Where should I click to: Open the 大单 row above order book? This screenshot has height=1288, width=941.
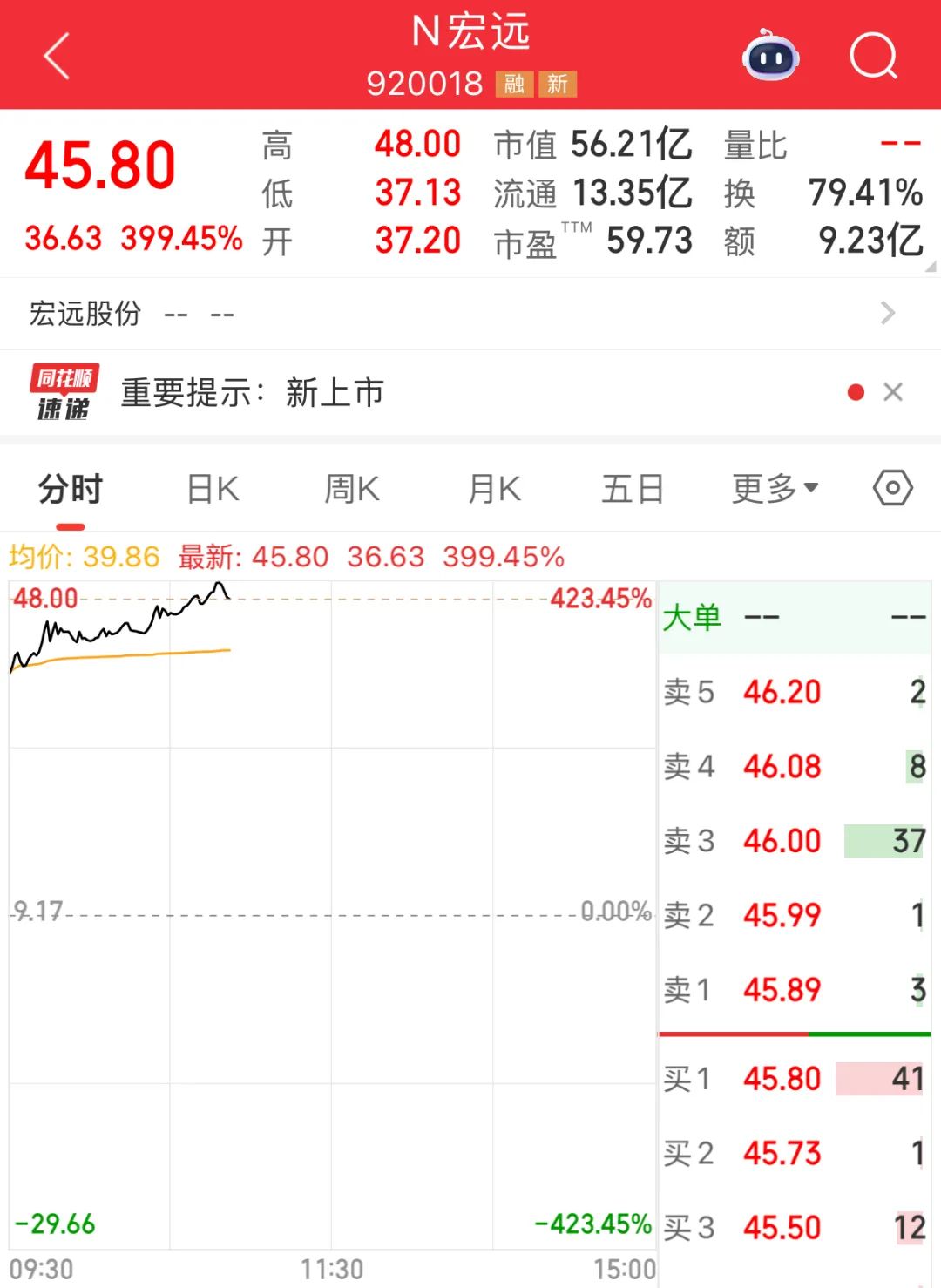pyautogui.click(x=794, y=618)
